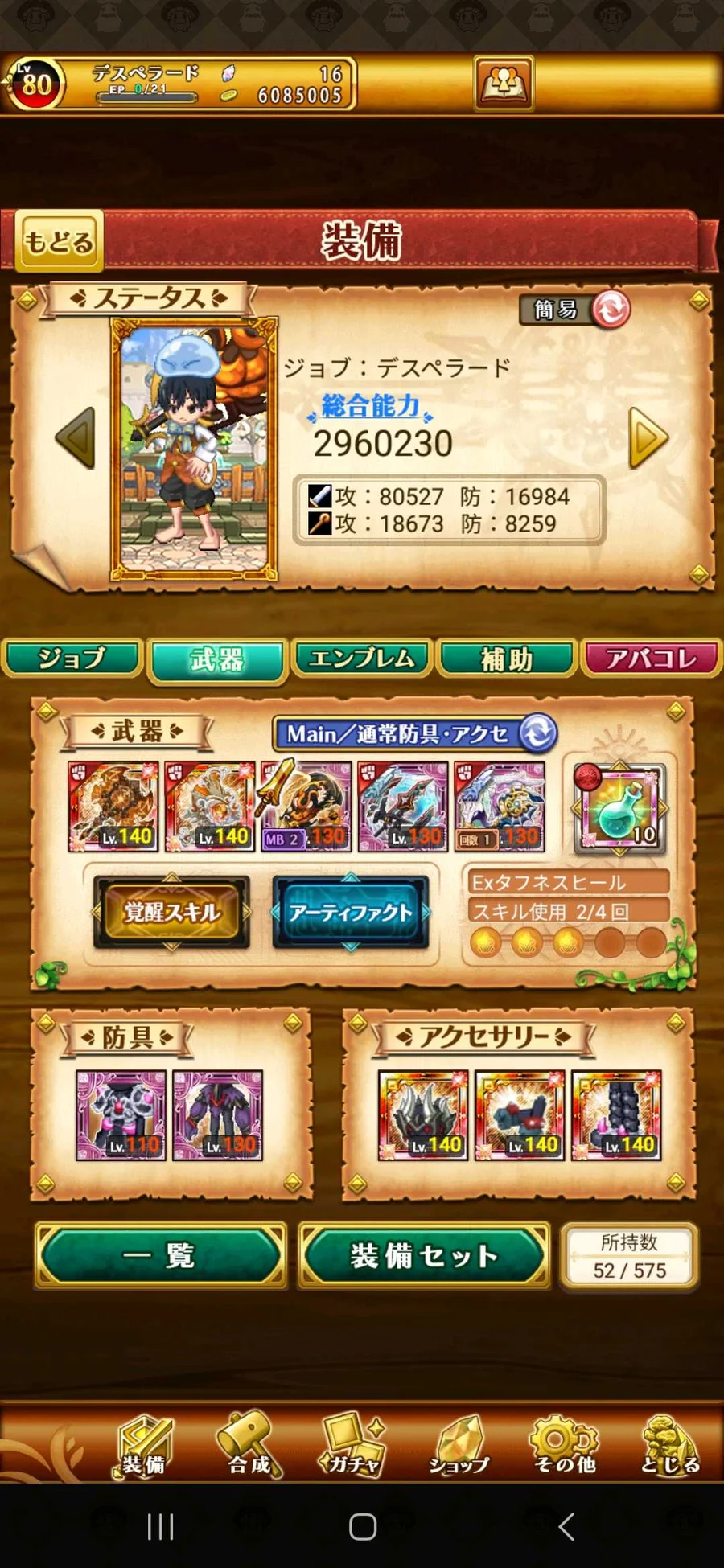Open ガチャ in the bottom menu
Screen dimensions: 724x1568
click(x=352, y=1445)
